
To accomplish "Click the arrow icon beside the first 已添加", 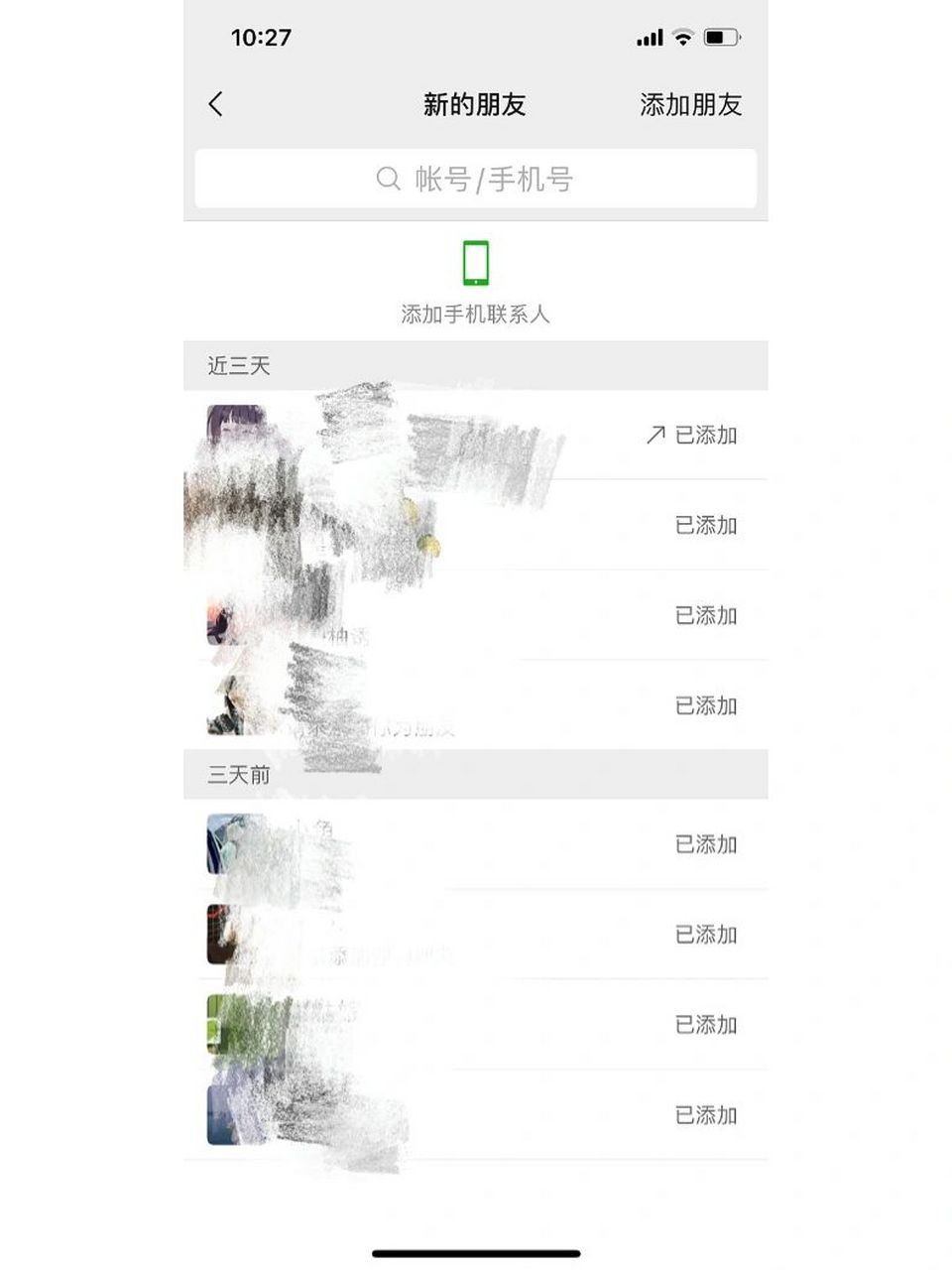I will click(654, 434).
